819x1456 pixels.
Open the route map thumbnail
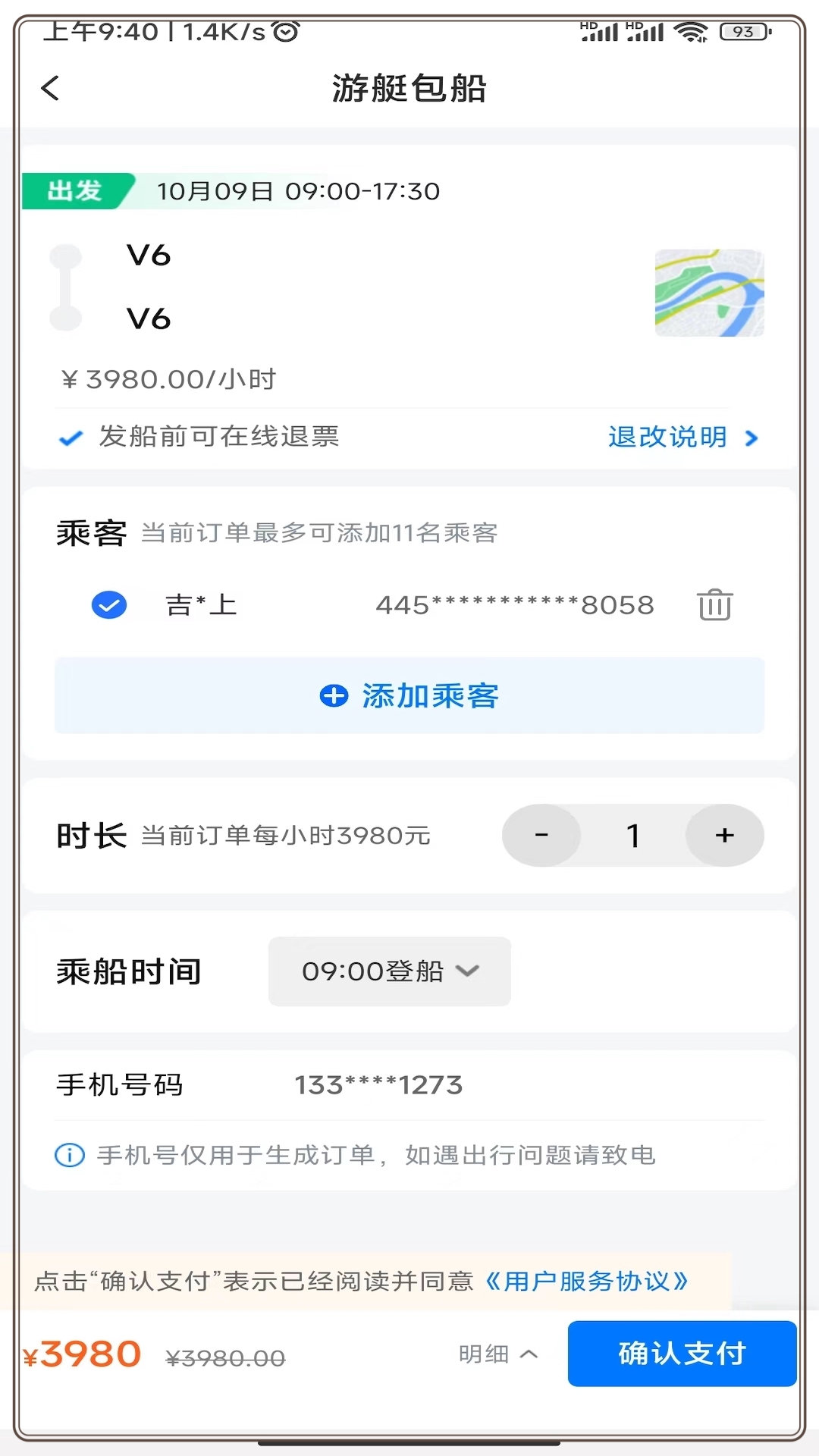click(709, 293)
